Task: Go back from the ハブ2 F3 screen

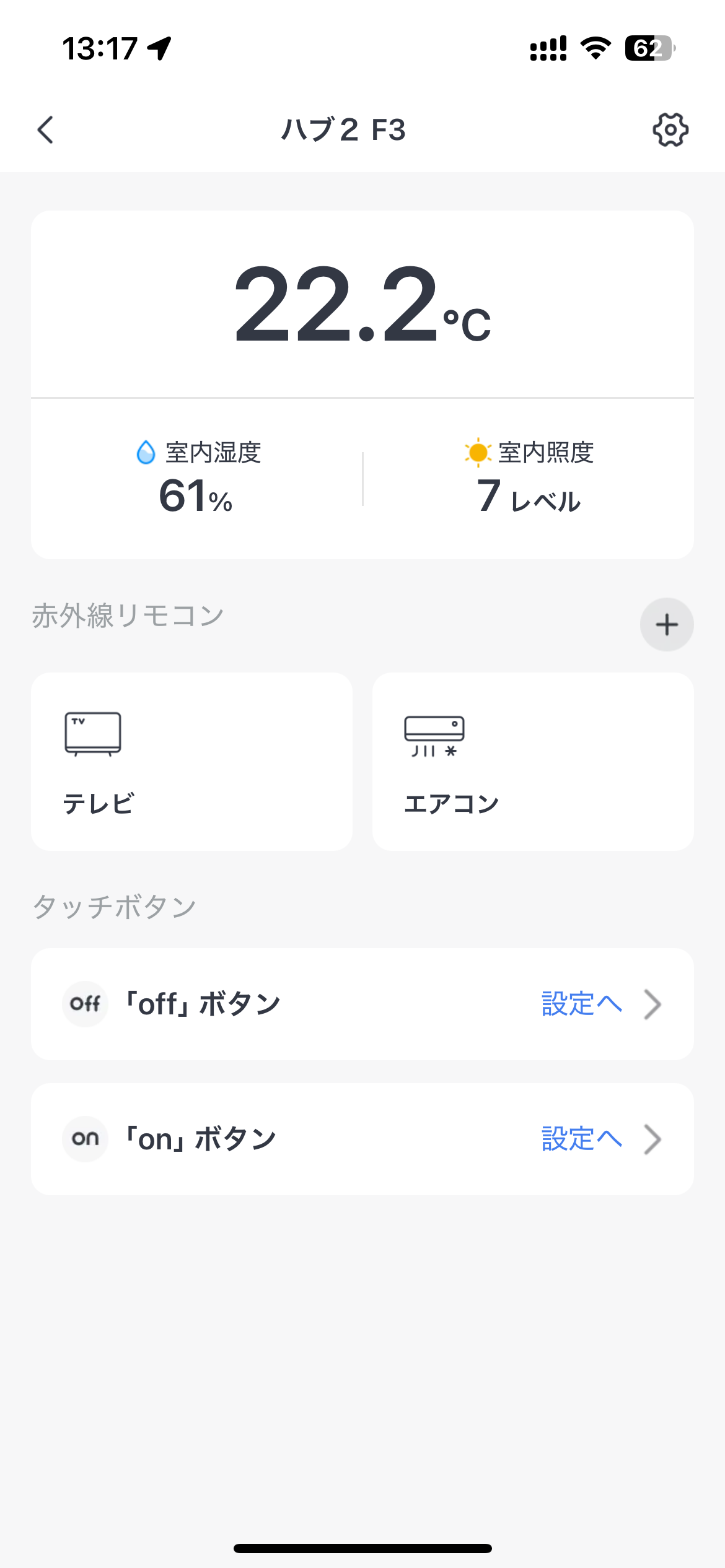Action: [x=45, y=130]
